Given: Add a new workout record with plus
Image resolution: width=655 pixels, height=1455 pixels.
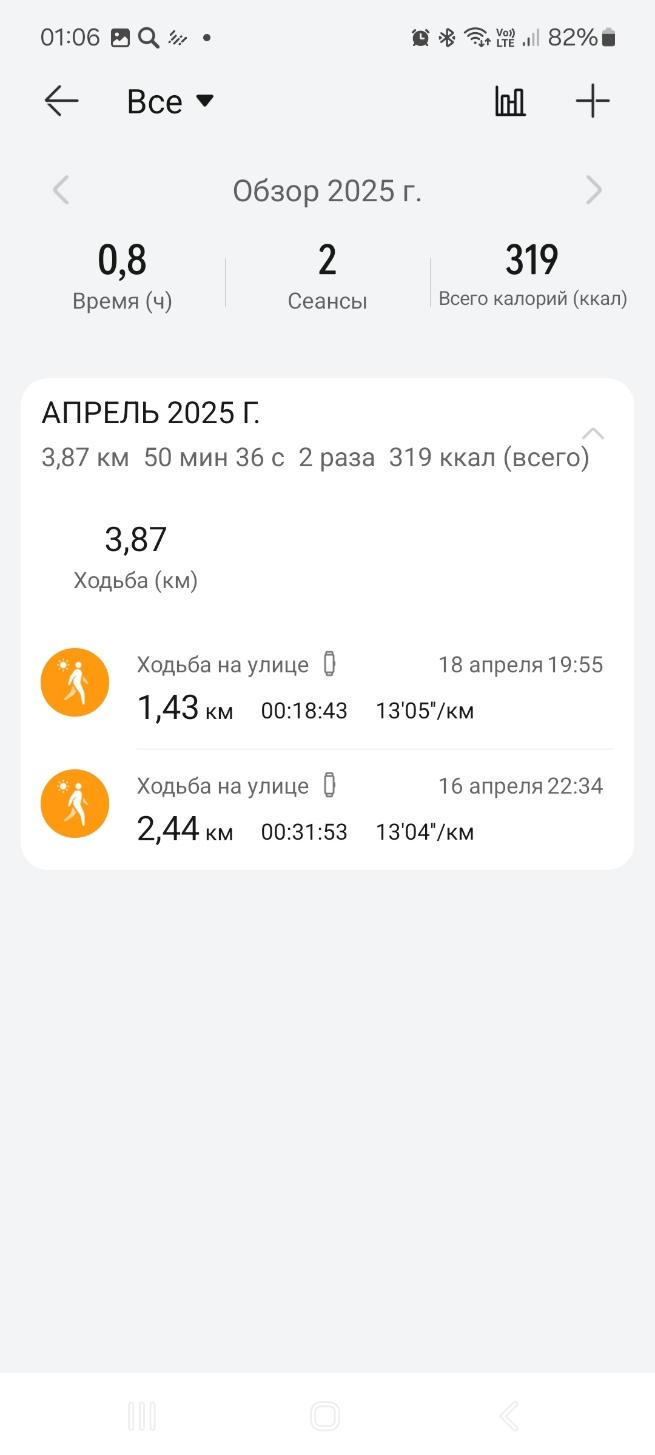Looking at the screenshot, I should (593, 101).
